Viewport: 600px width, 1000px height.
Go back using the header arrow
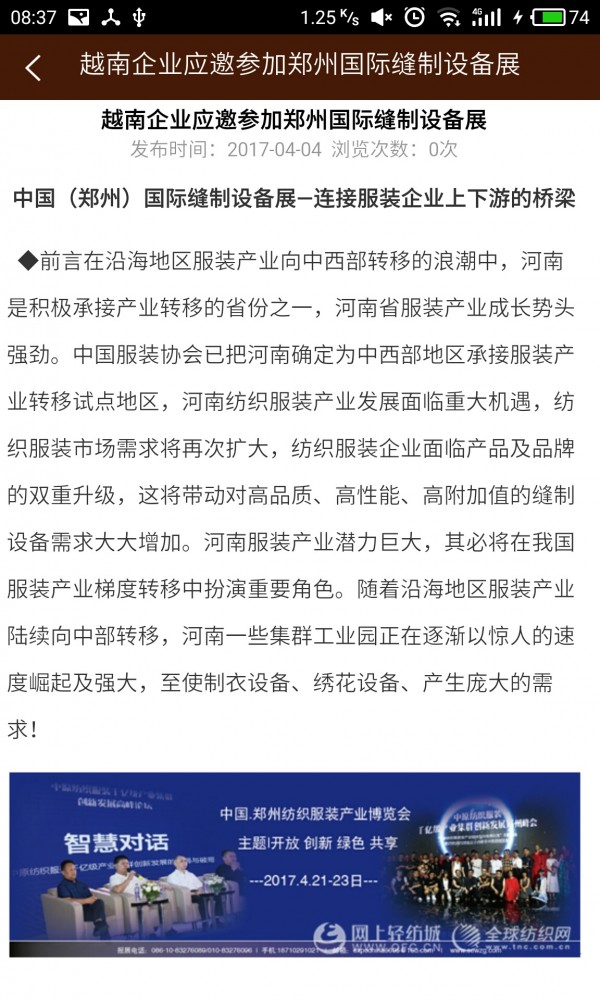pyautogui.click(x=33, y=67)
